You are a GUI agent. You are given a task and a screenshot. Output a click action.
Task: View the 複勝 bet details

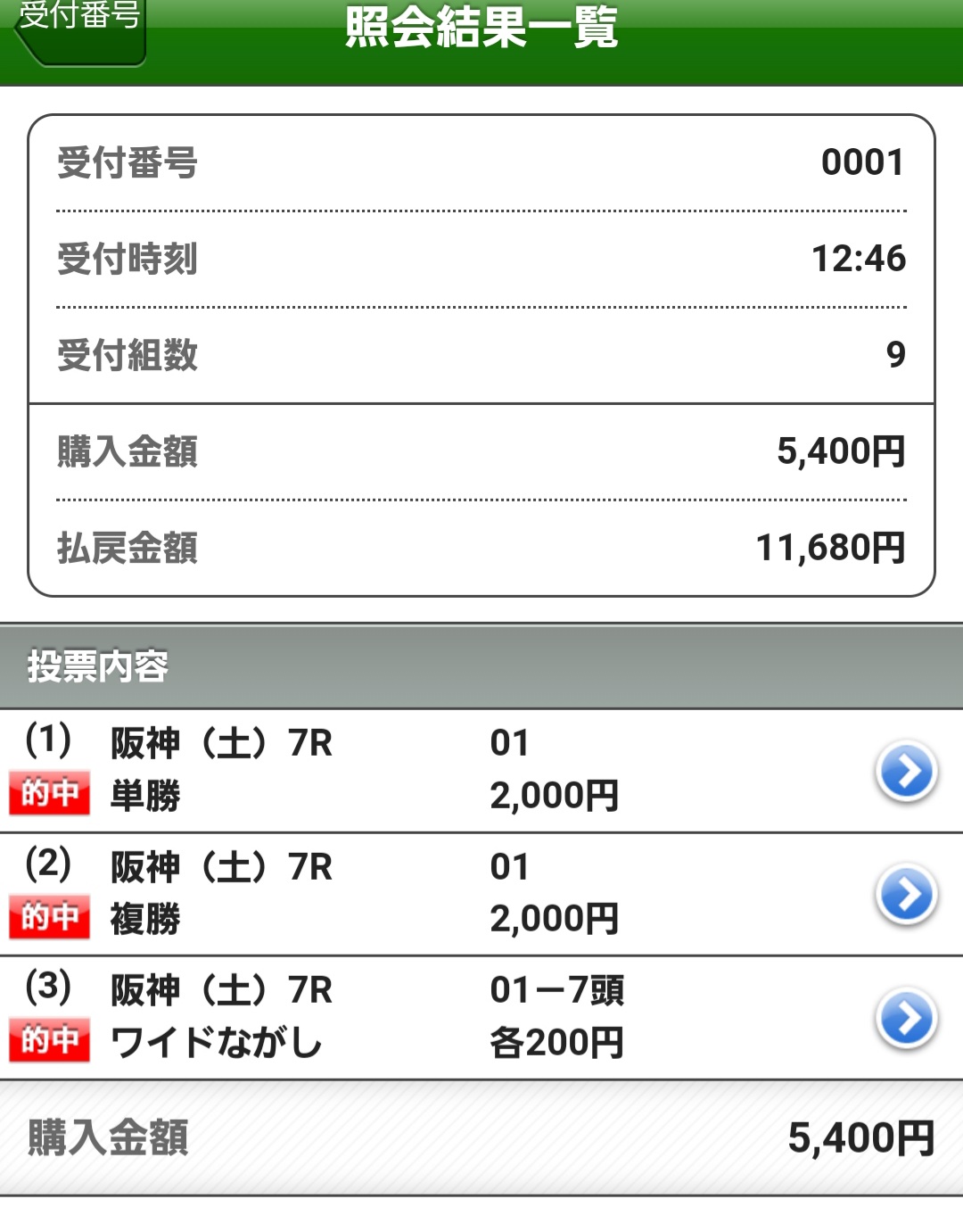pyautogui.click(x=906, y=895)
